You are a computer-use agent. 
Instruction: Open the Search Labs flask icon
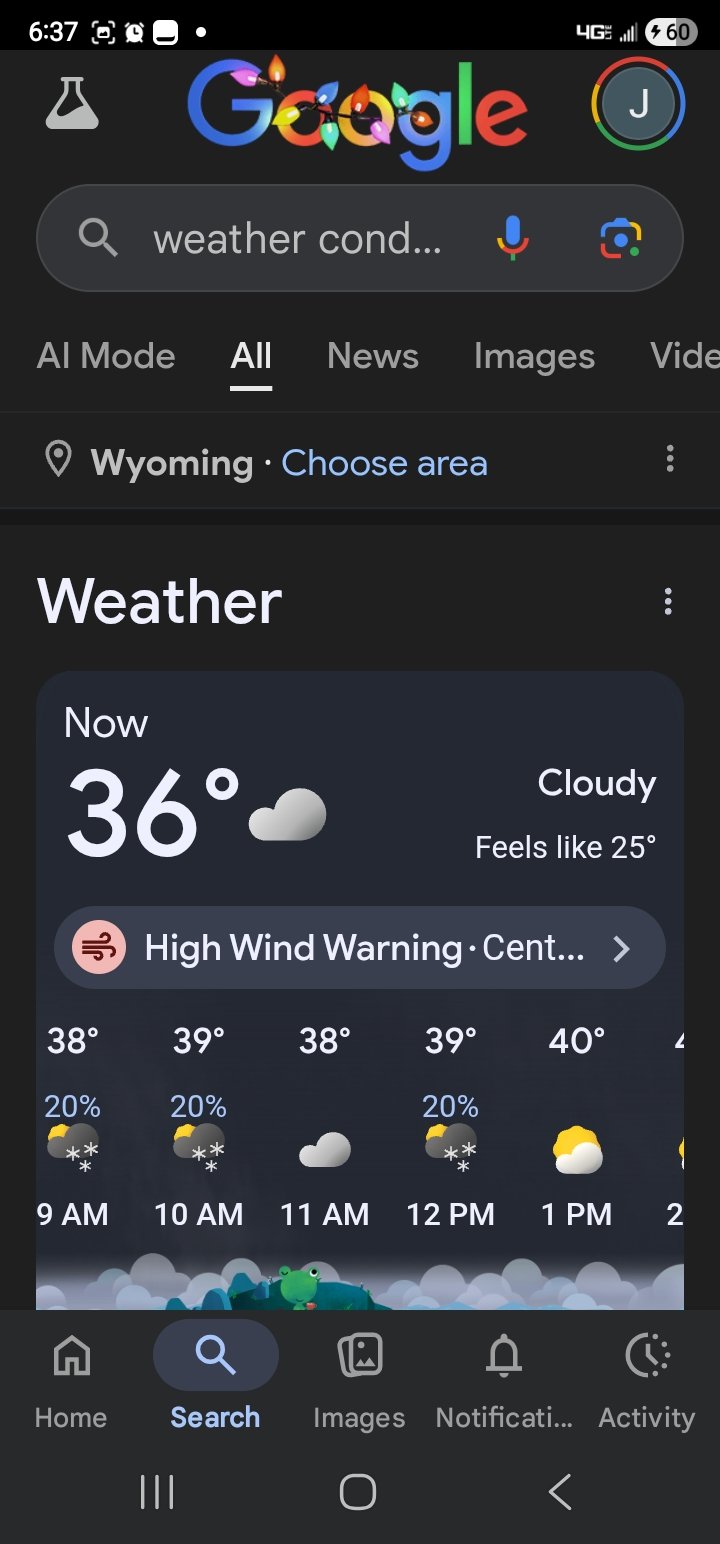tap(72, 104)
